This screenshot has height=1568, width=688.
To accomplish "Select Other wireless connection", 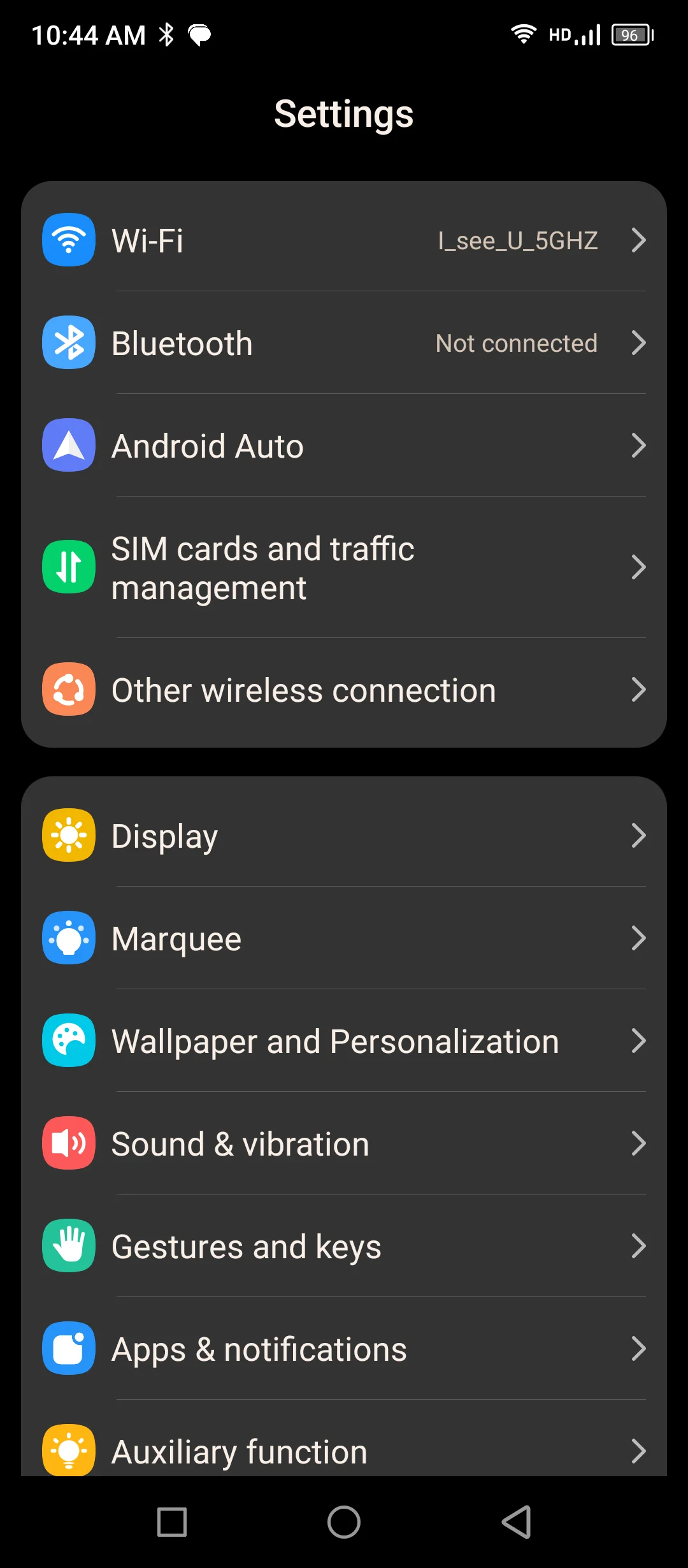I will pos(344,690).
